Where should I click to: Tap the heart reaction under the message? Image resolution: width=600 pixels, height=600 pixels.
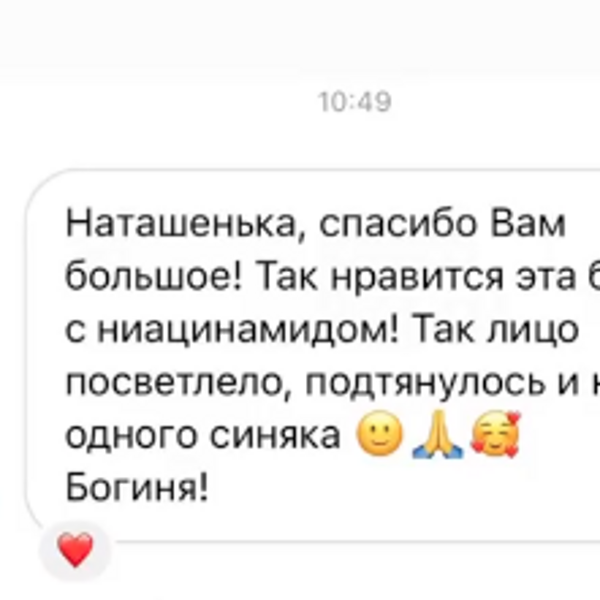pyautogui.click(x=75, y=549)
